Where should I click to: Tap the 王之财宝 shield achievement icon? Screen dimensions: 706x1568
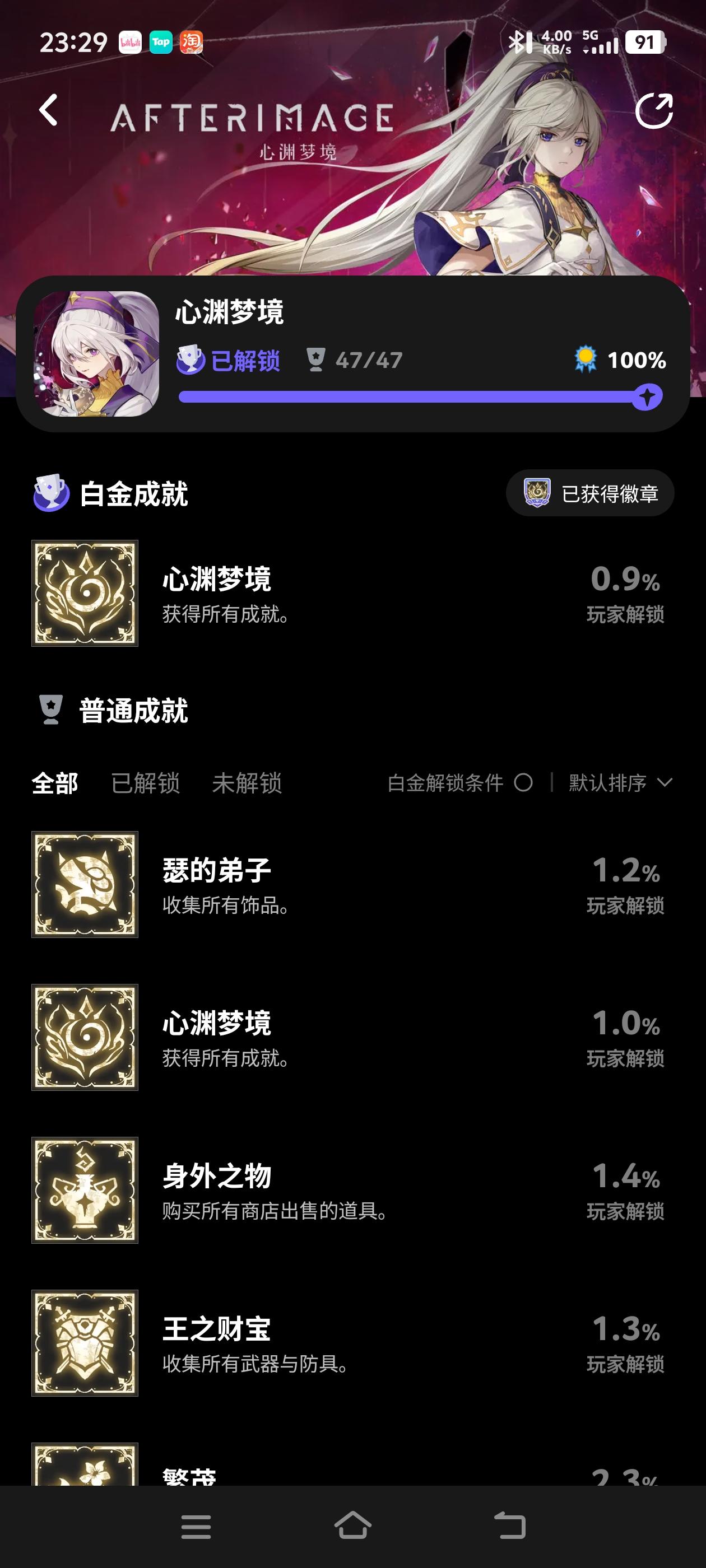[x=84, y=1345]
